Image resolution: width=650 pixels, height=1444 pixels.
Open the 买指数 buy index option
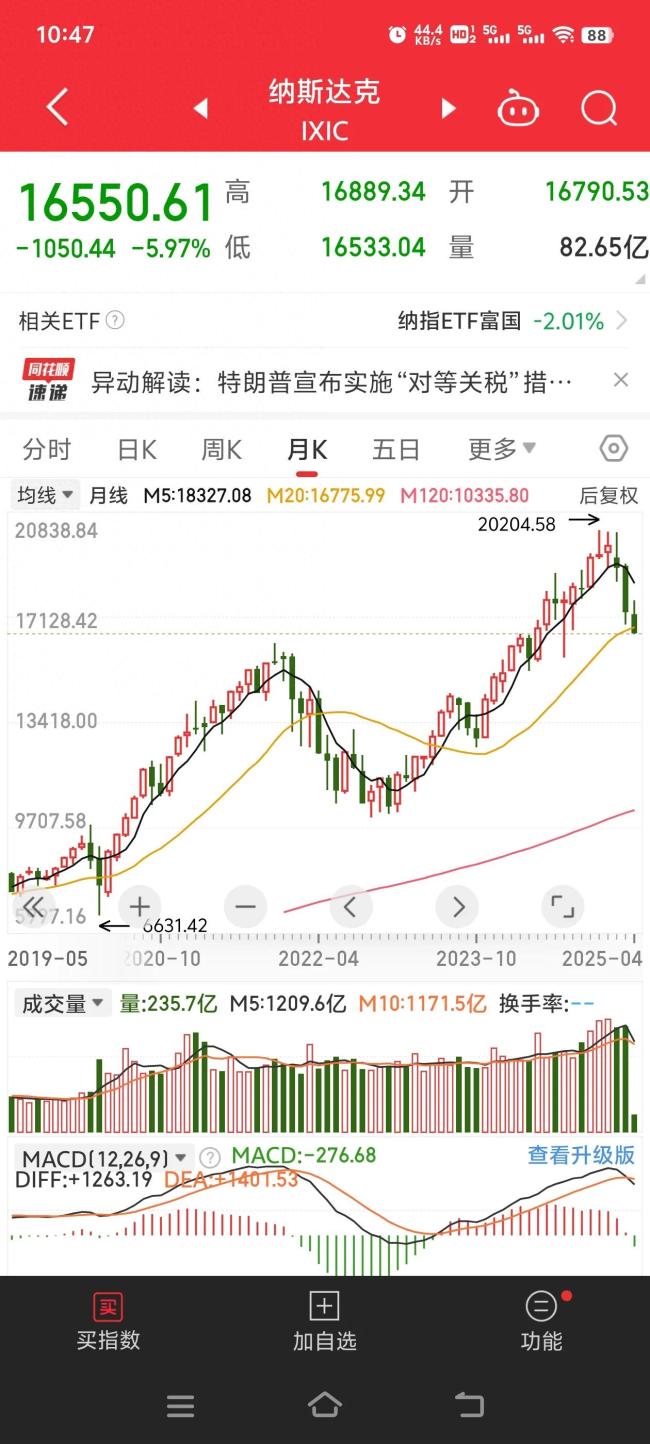click(x=108, y=1321)
